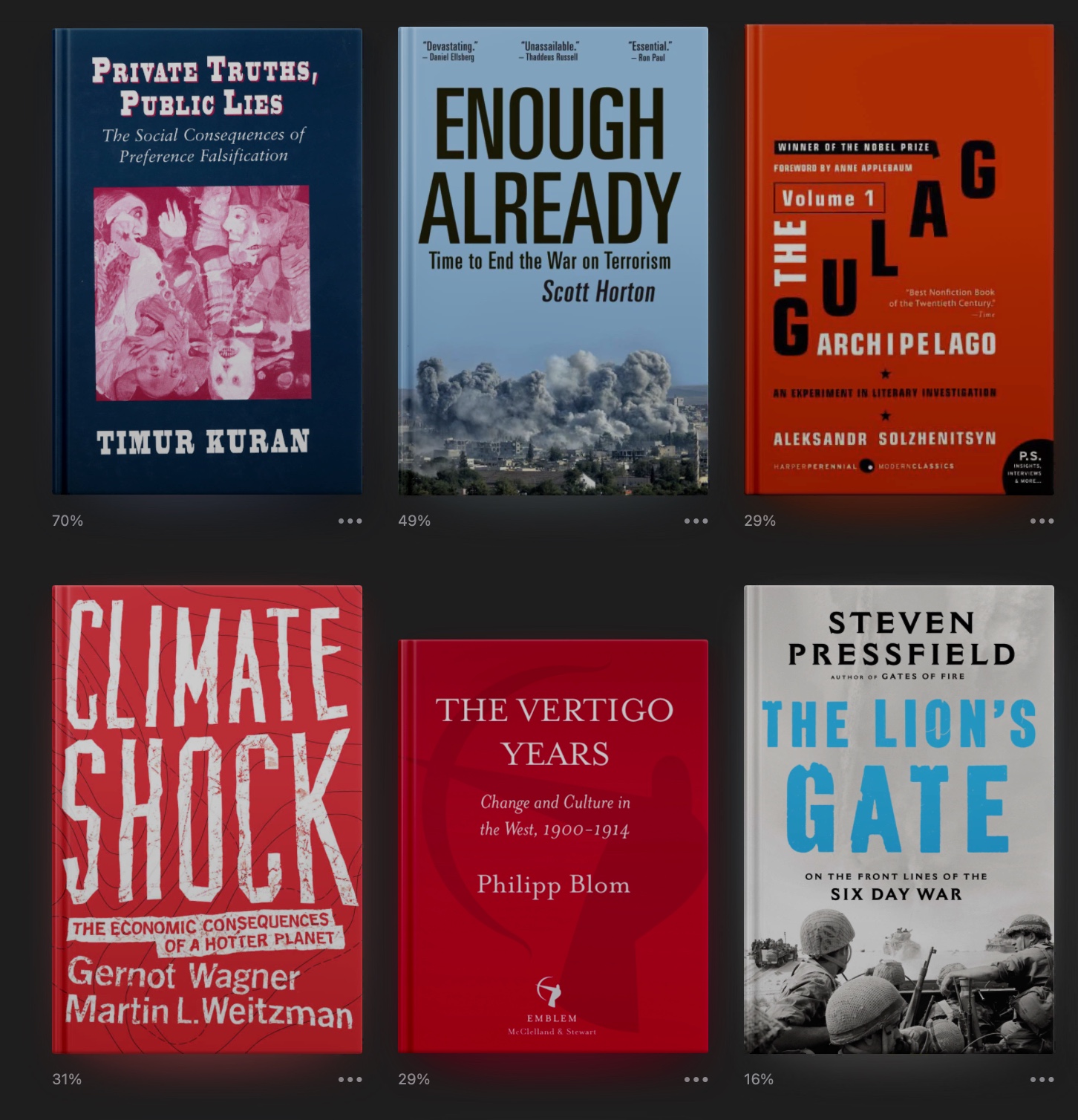Show more options for Enough Already

coord(696,521)
